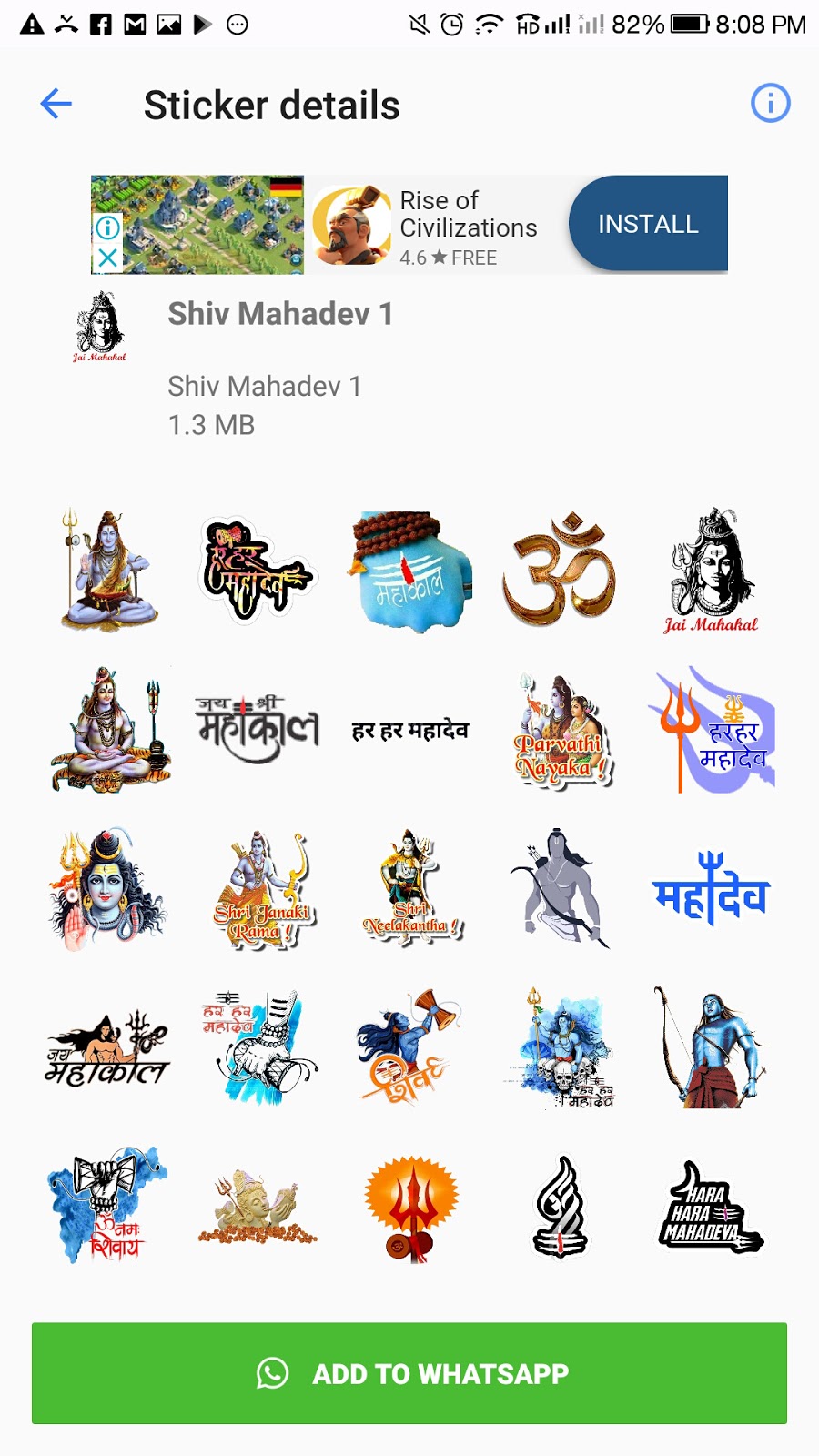Image resolution: width=819 pixels, height=1456 pixels.
Task: Tap the INSTALL button for Rise of Civilizations
Action: click(x=647, y=223)
